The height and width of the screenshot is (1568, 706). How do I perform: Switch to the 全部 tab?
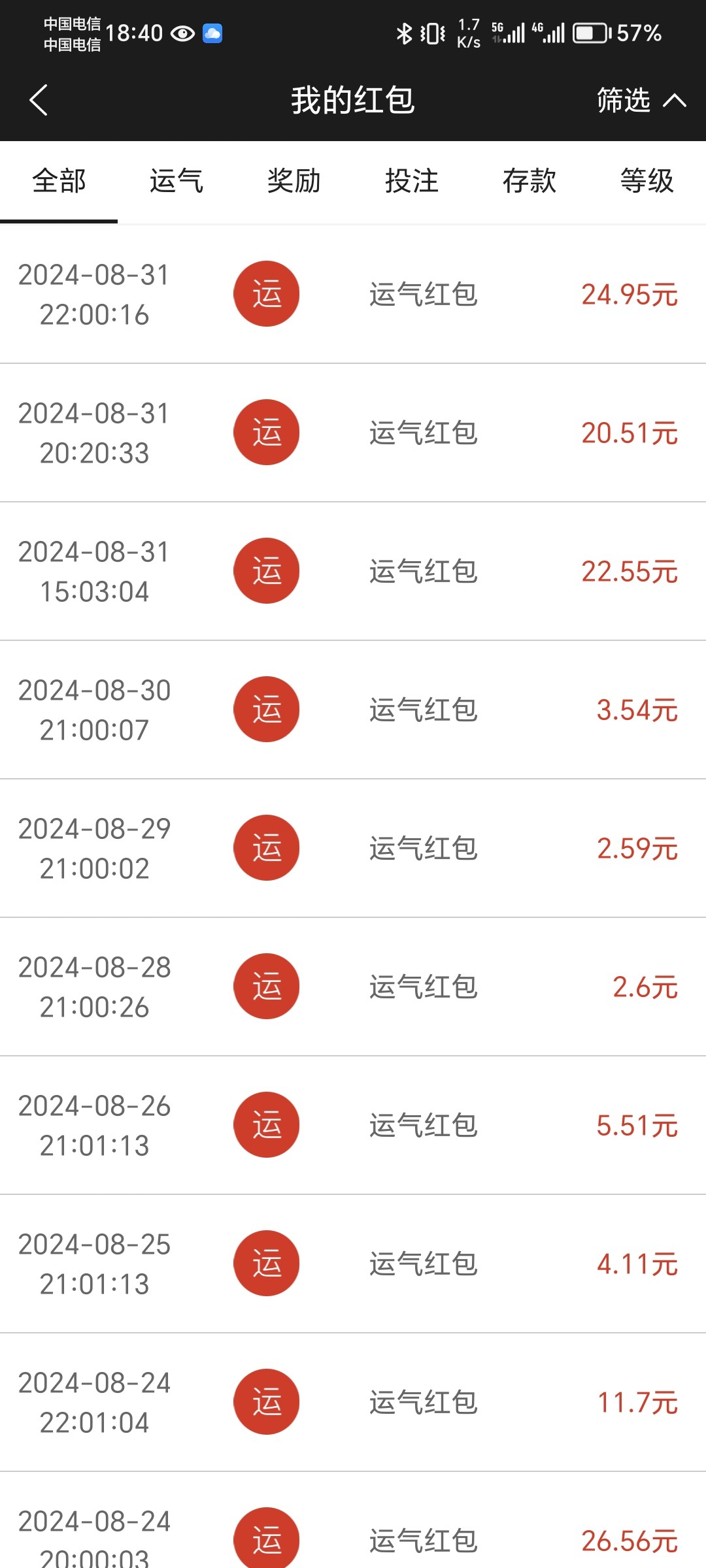pos(59,181)
